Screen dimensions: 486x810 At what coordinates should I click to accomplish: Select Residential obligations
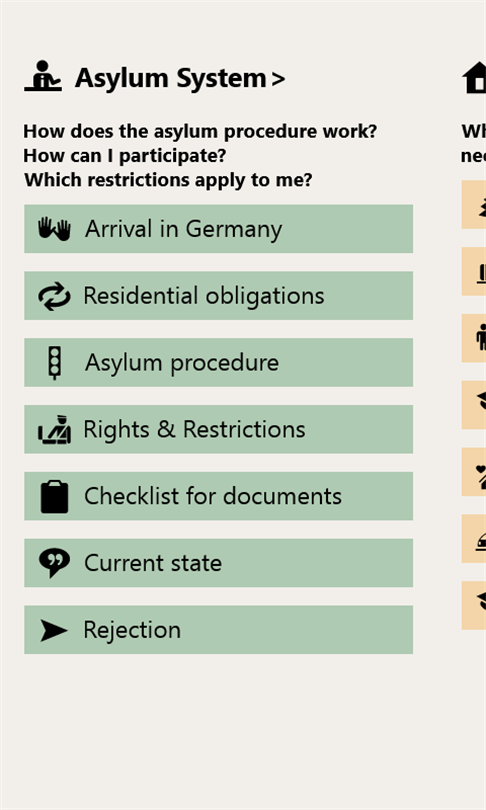[218, 295]
